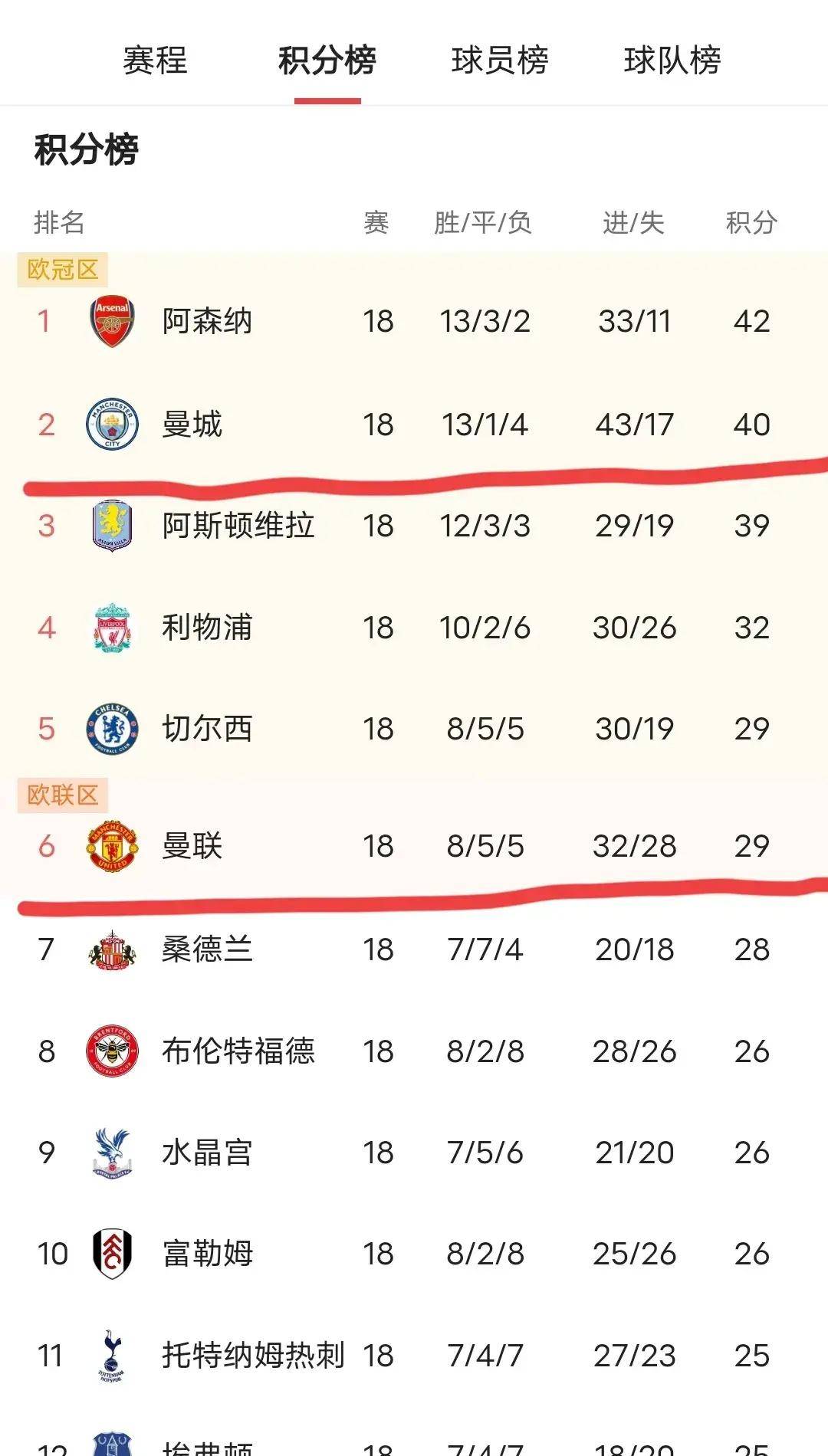Tap the 曼联 row
Viewport: 828px width, 1456px height.
pyautogui.click(x=192, y=846)
